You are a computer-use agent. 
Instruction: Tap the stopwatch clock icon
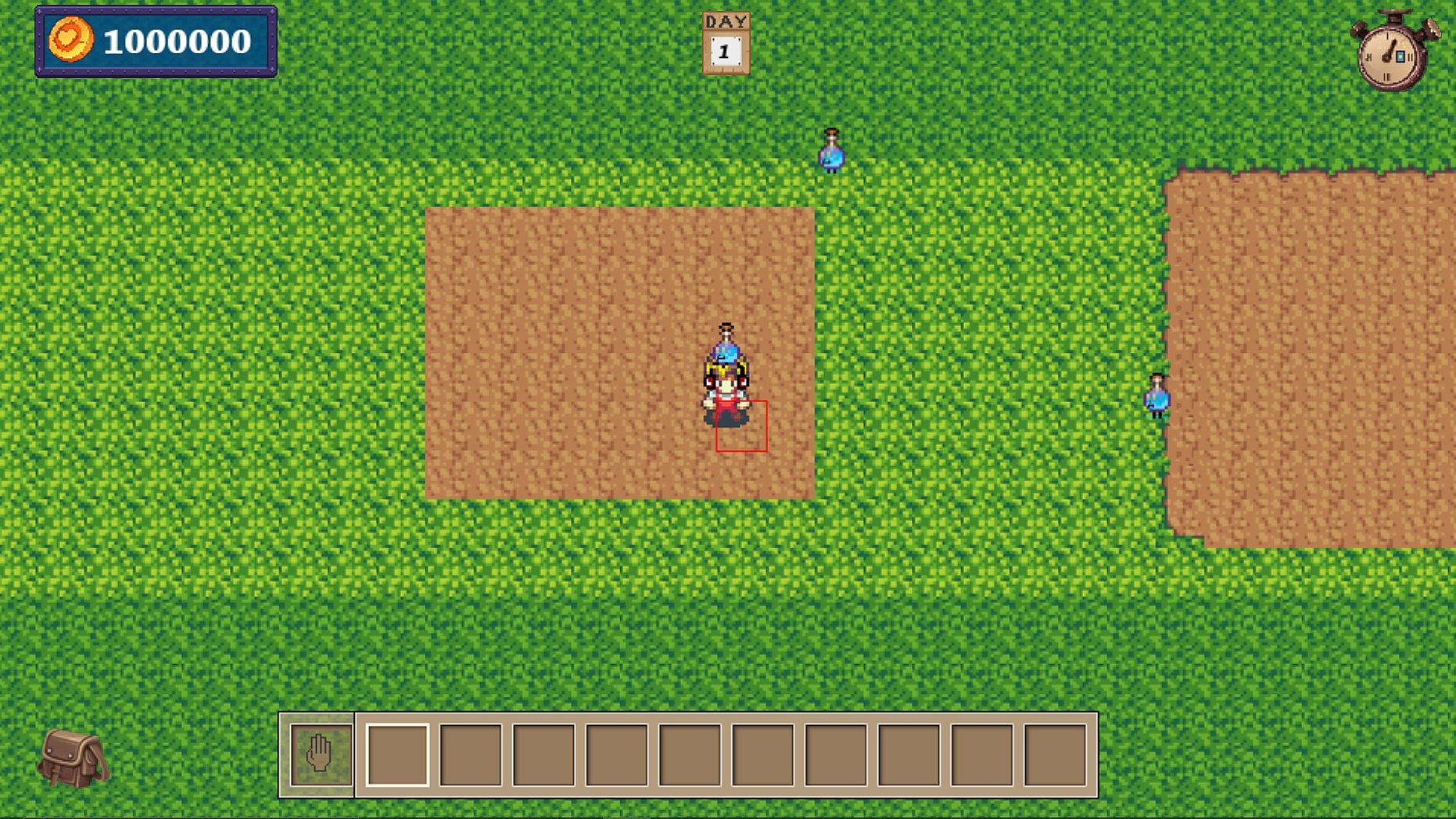tap(1393, 53)
